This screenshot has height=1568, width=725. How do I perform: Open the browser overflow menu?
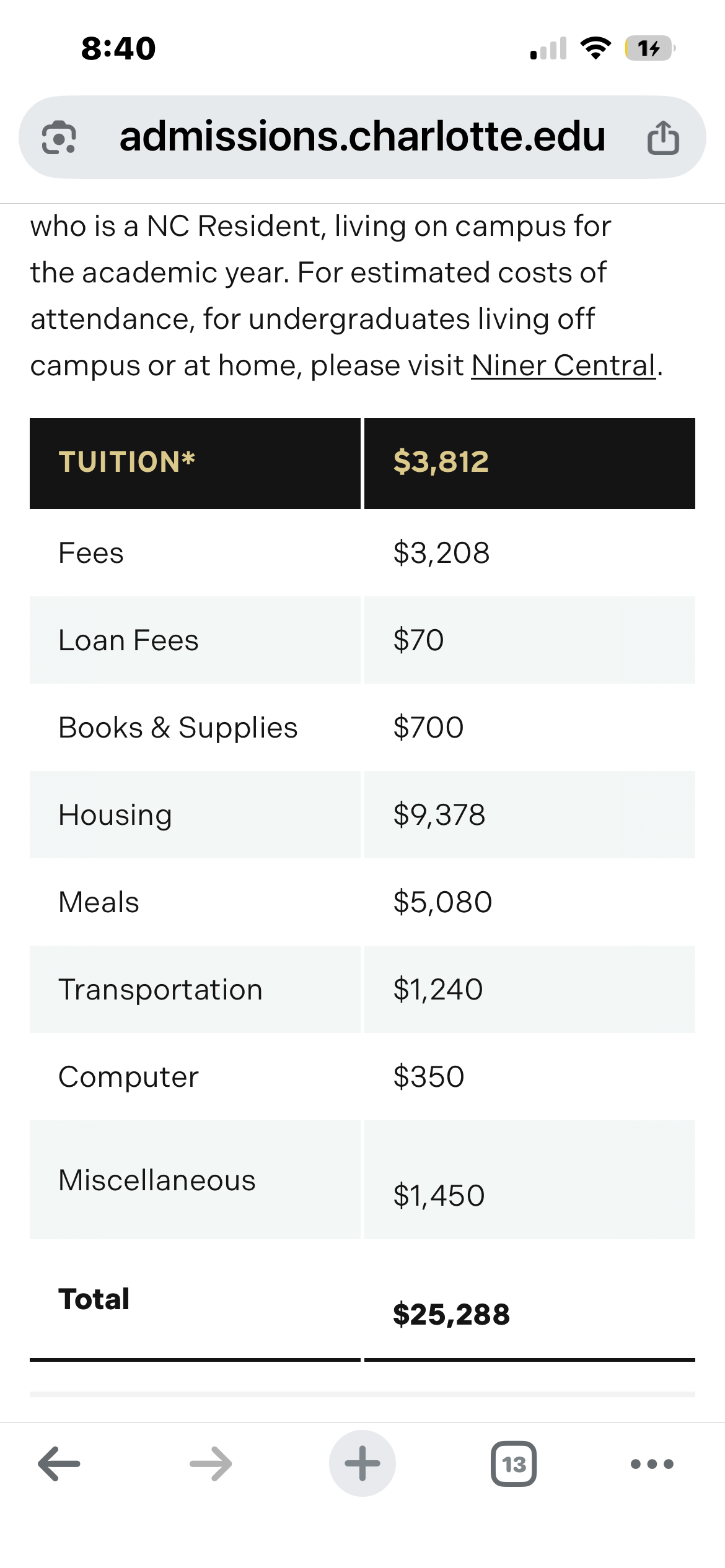click(652, 1464)
